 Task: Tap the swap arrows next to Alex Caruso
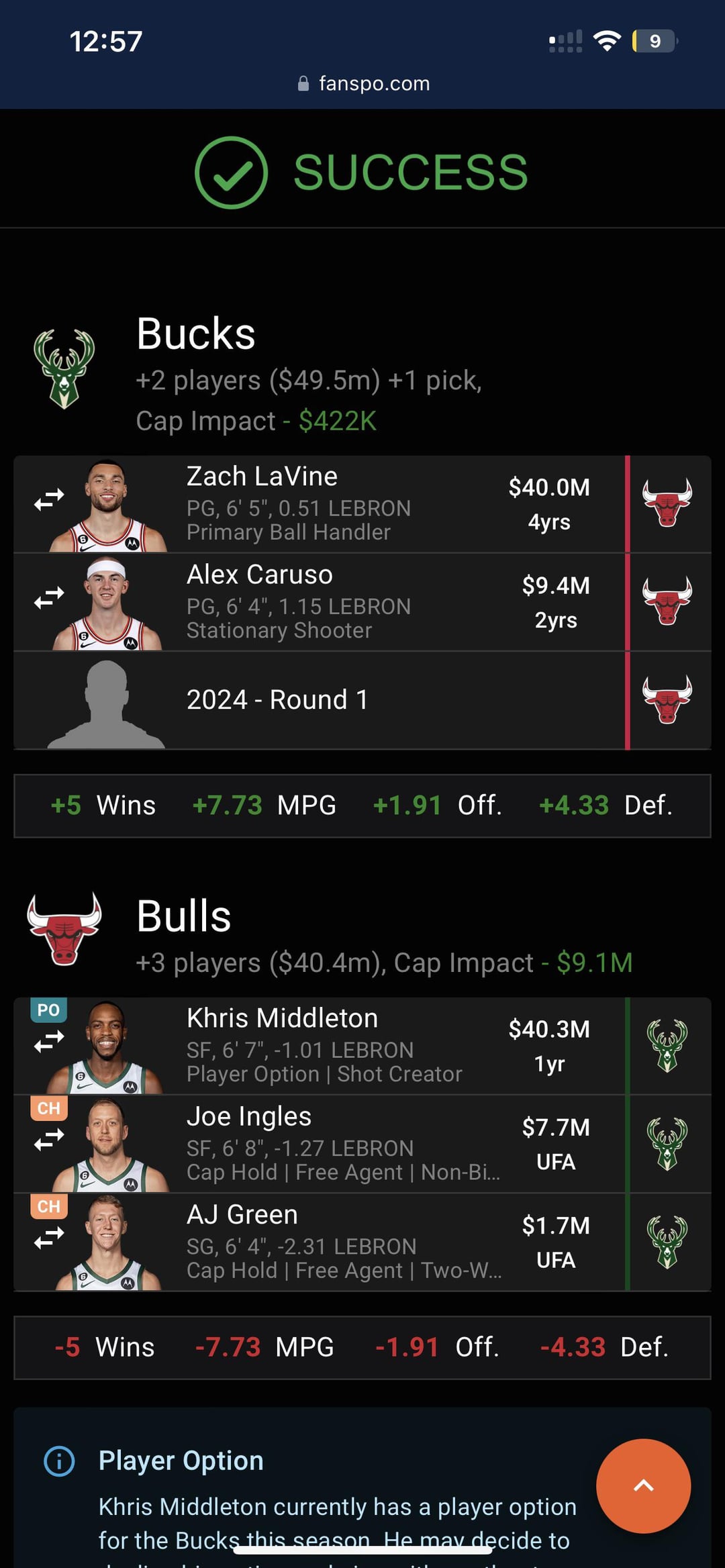tap(49, 597)
